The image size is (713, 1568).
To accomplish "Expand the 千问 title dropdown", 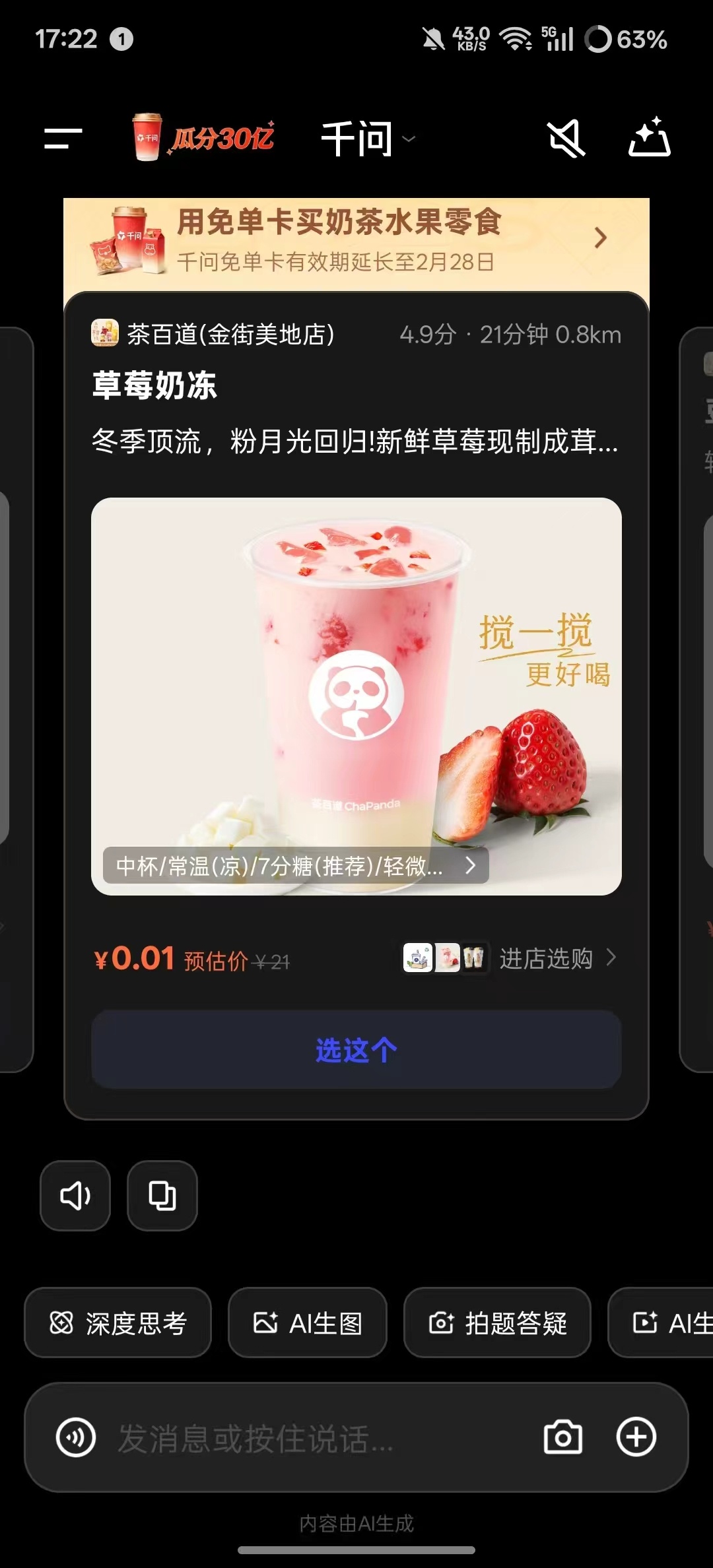I will pos(410,139).
